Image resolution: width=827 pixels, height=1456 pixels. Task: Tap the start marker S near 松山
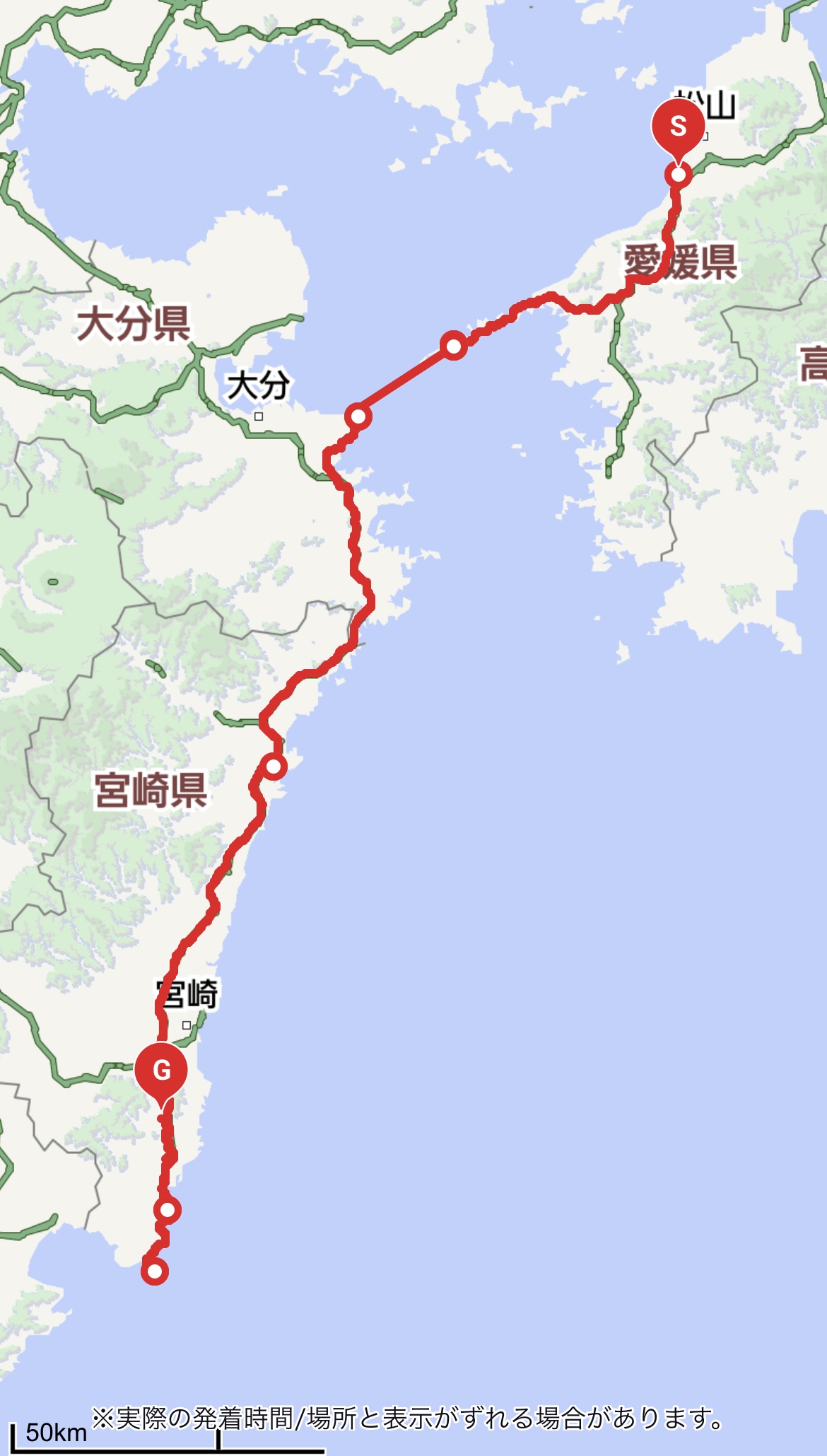[678, 127]
